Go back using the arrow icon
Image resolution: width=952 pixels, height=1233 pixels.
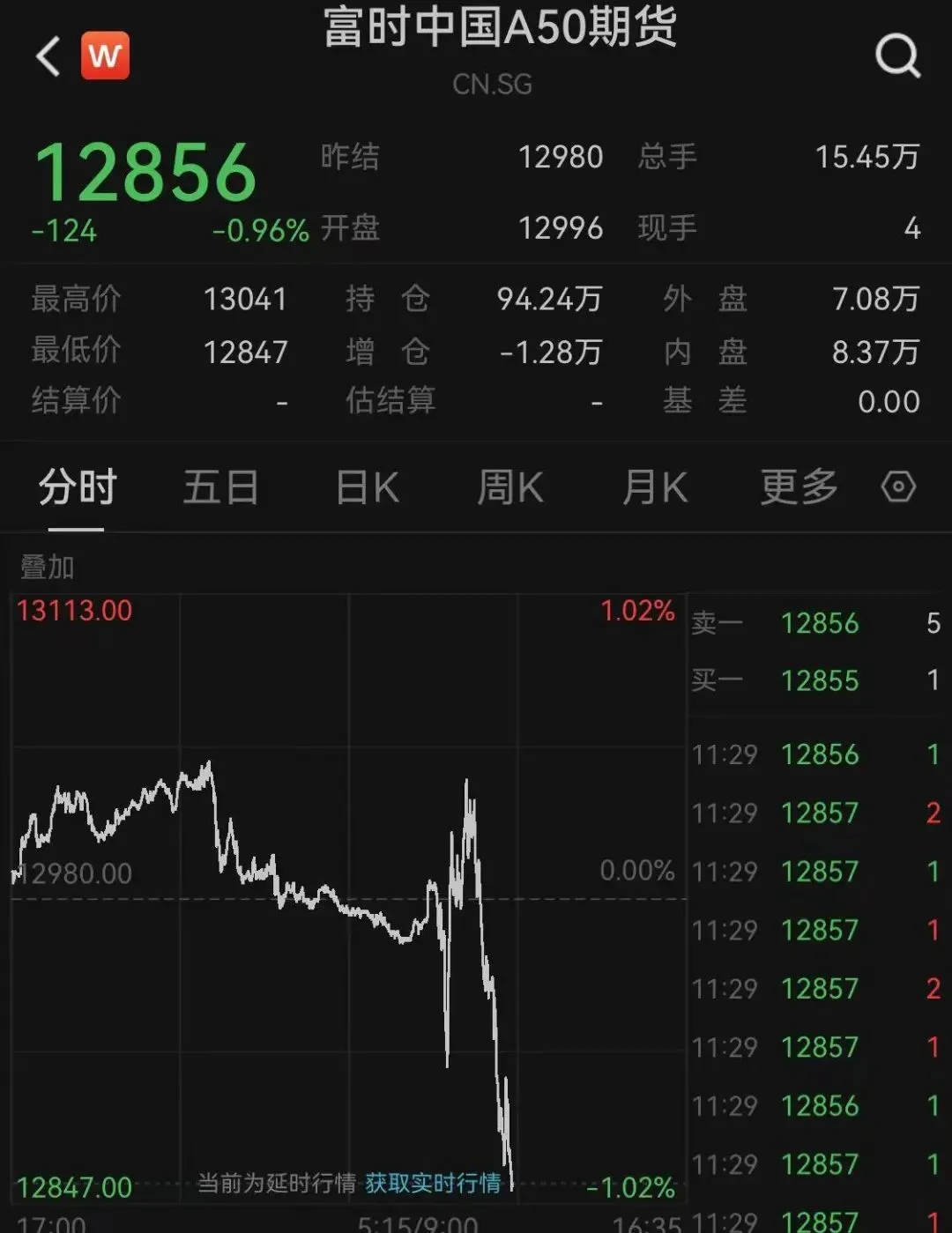click(x=48, y=56)
